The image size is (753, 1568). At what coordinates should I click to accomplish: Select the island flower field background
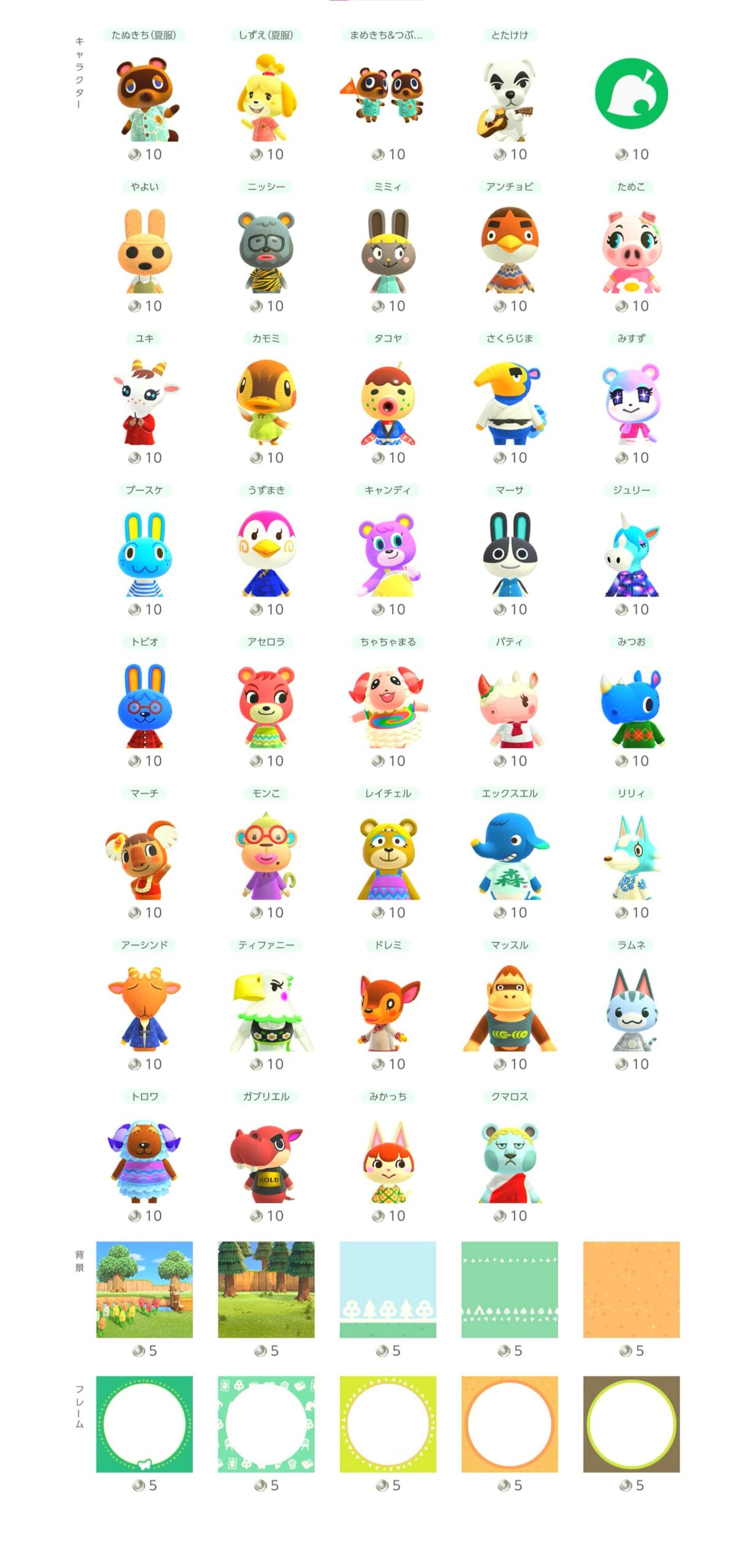[x=145, y=1289]
